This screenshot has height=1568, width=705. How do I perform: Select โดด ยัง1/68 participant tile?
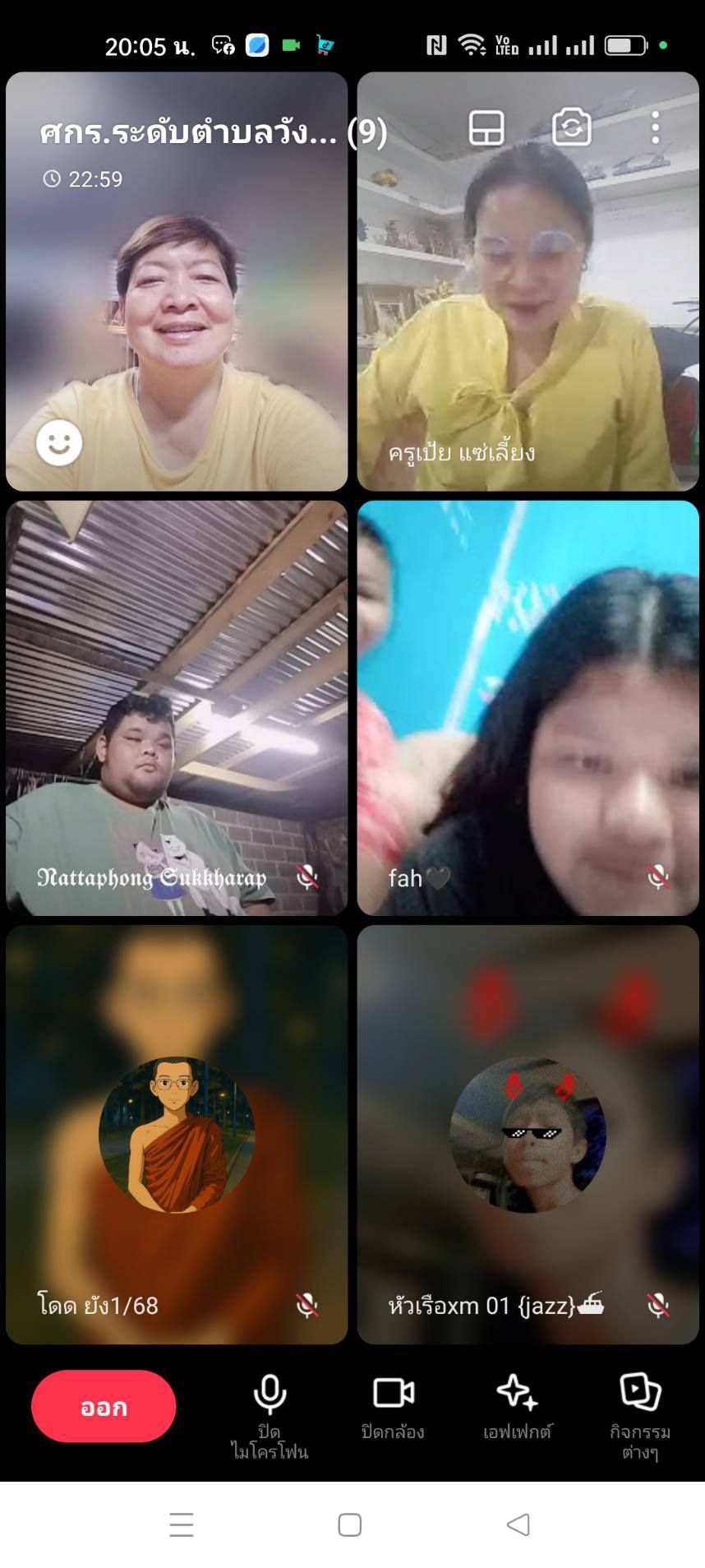point(177,1135)
